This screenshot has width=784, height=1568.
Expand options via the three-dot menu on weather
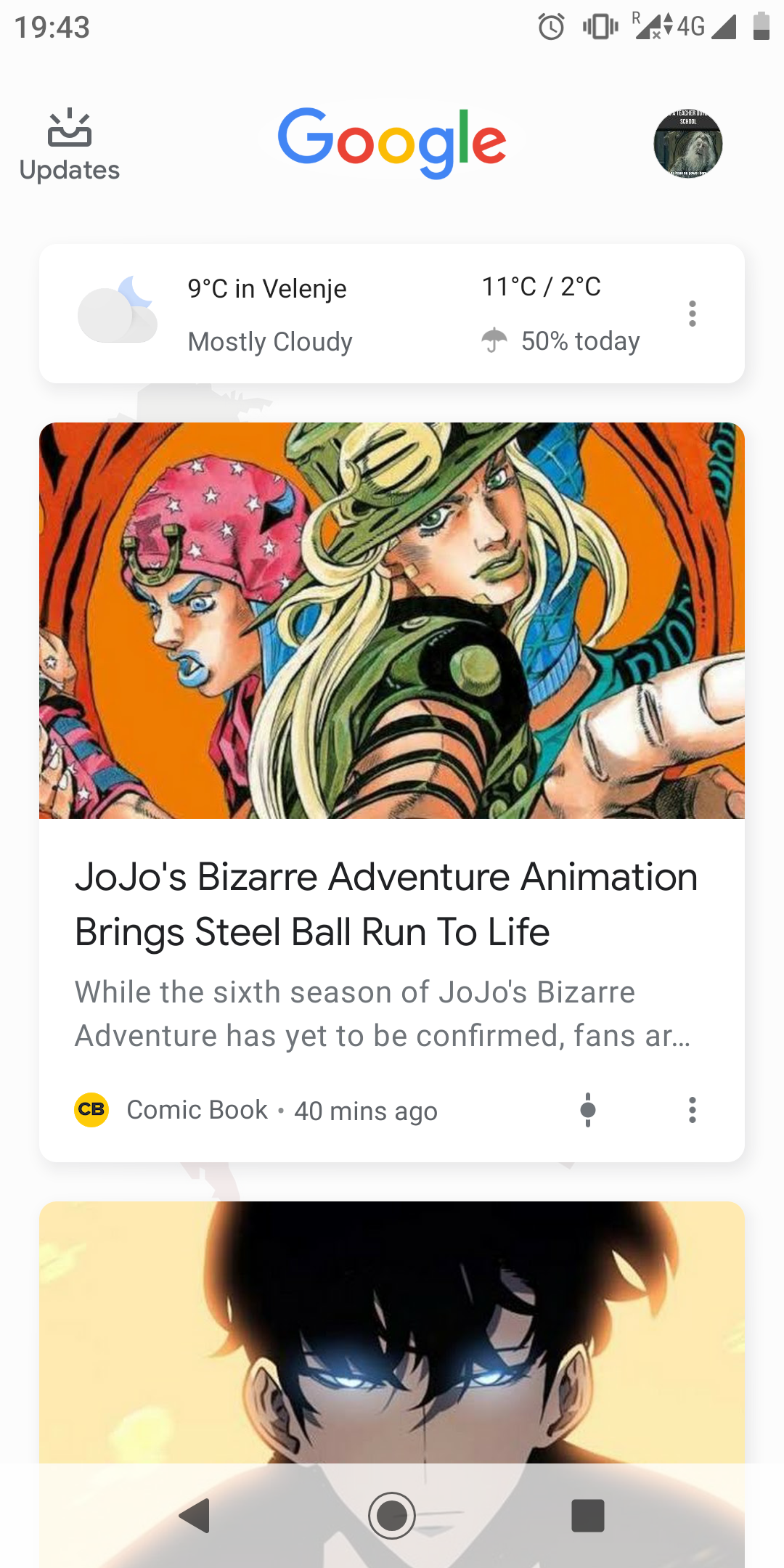pyautogui.click(x=692, y=313)
